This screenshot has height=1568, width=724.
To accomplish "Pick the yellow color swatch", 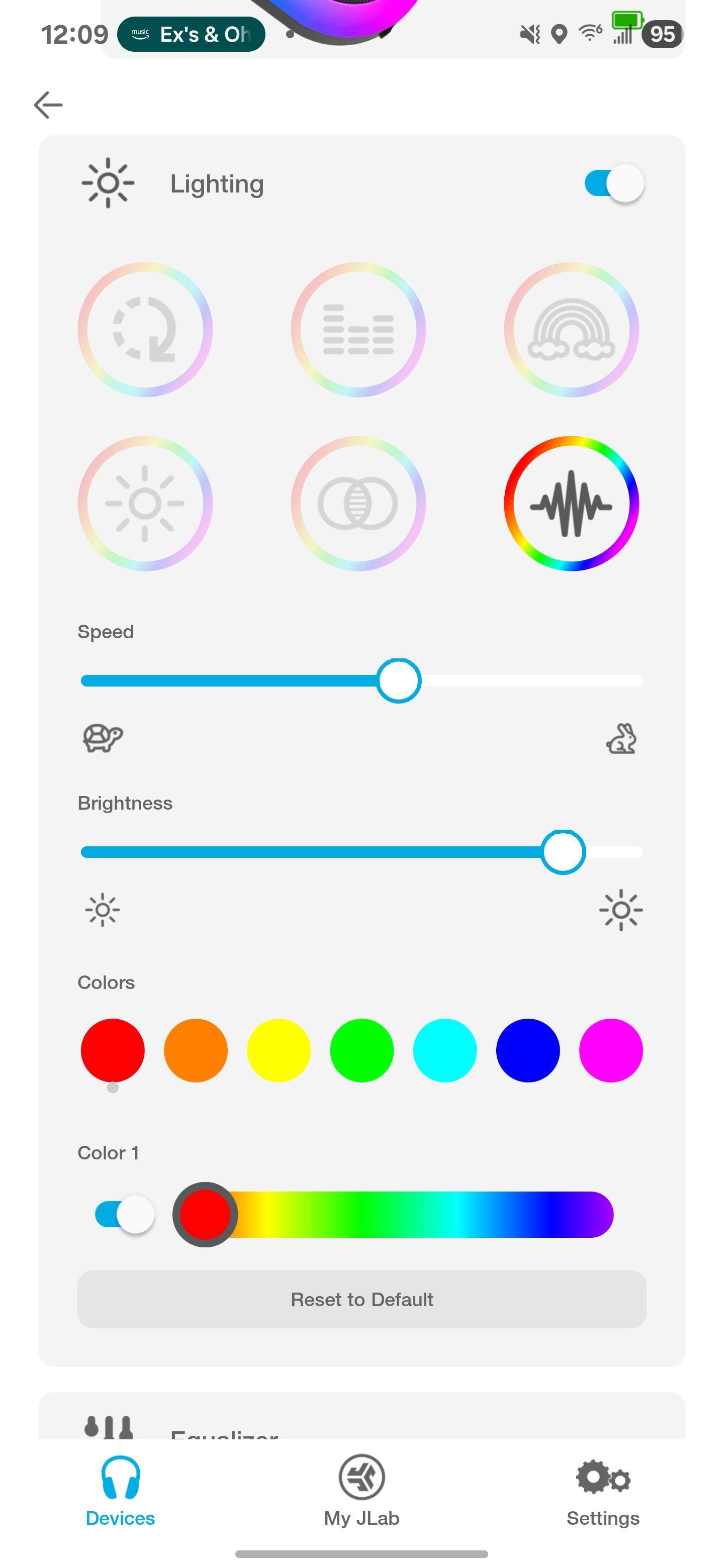I will (279, 1050).
